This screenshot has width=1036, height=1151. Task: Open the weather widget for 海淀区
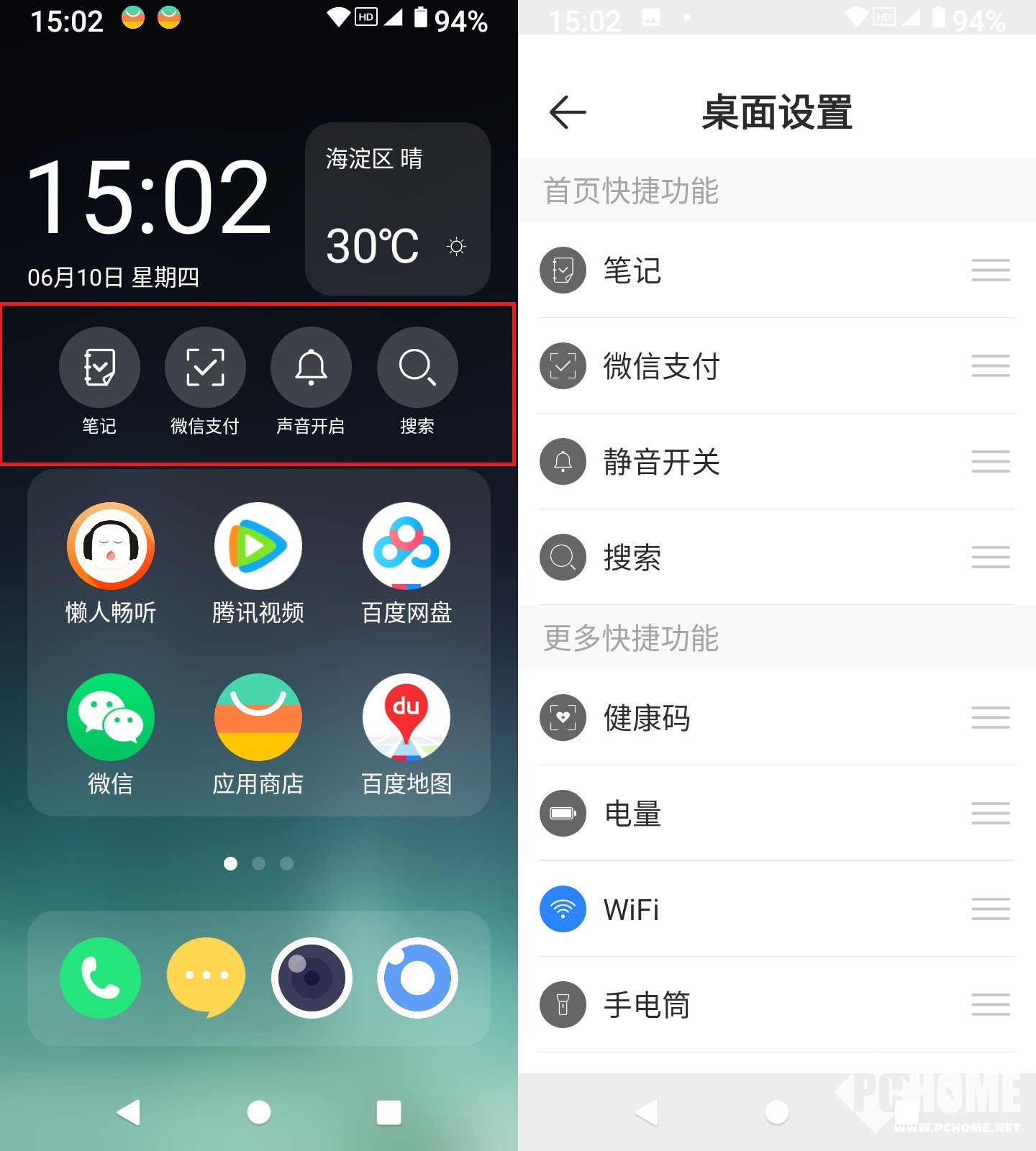tap(397, 209)
